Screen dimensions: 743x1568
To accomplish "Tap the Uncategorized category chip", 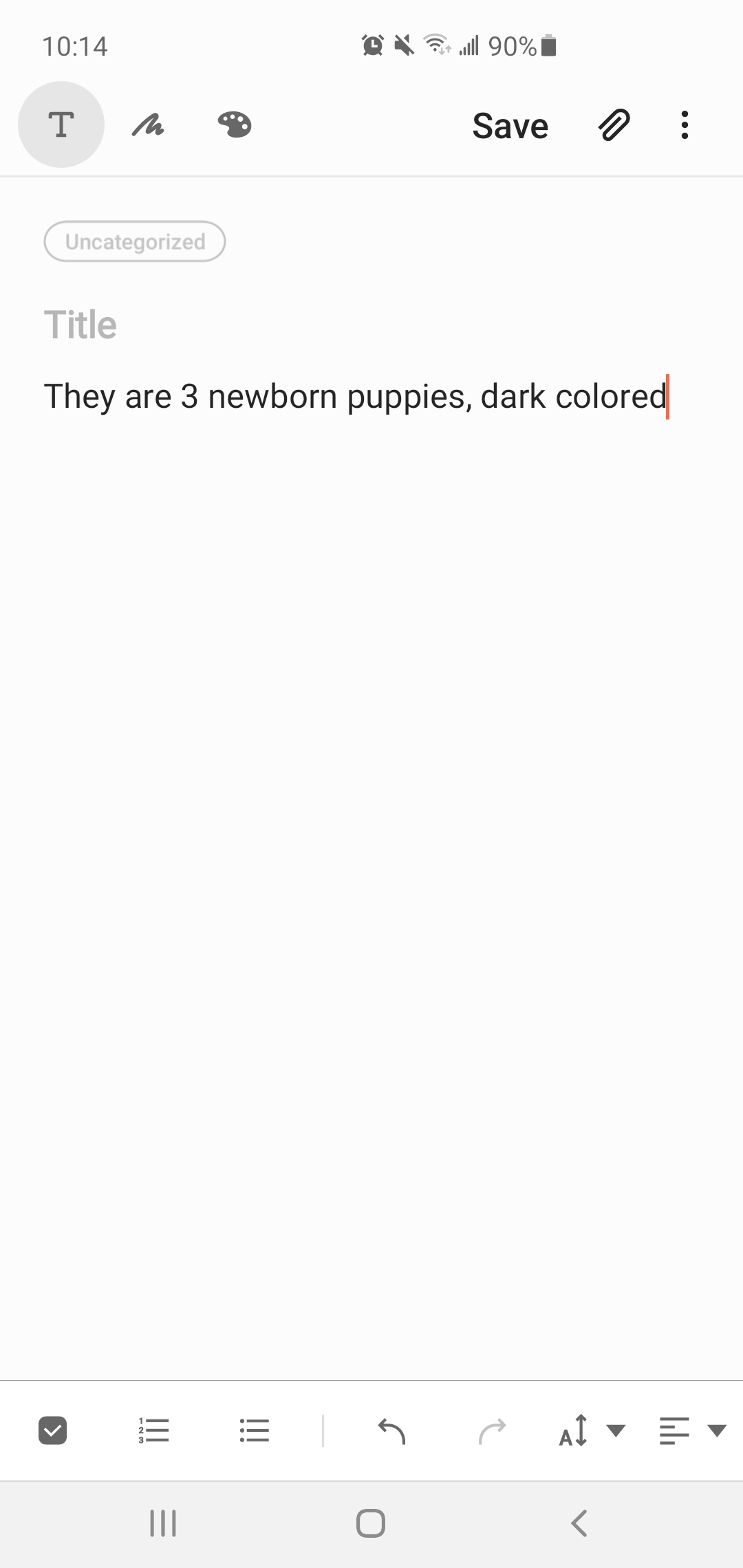I will pyautogui.click(x=135, y=241).
